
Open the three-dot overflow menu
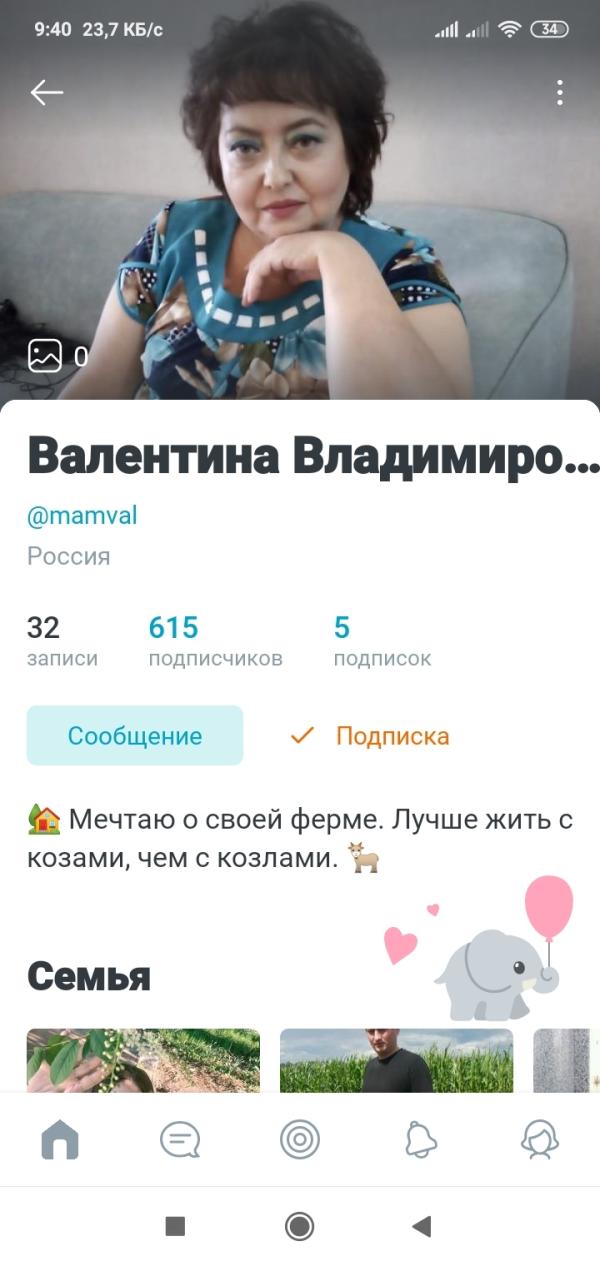(x=560, y=93)
